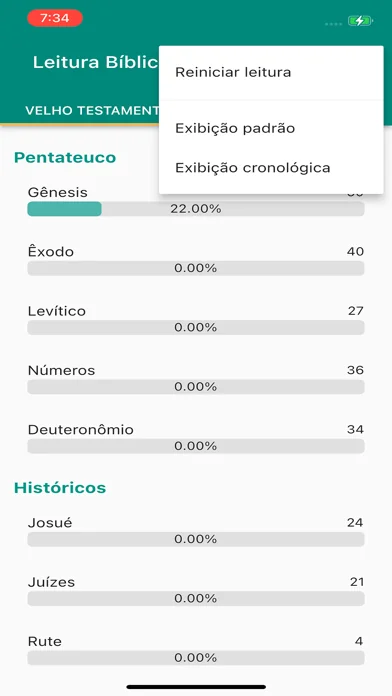Choose Exibição padrão option
This screenshot has height=696, width=392.
click(271, 128)
